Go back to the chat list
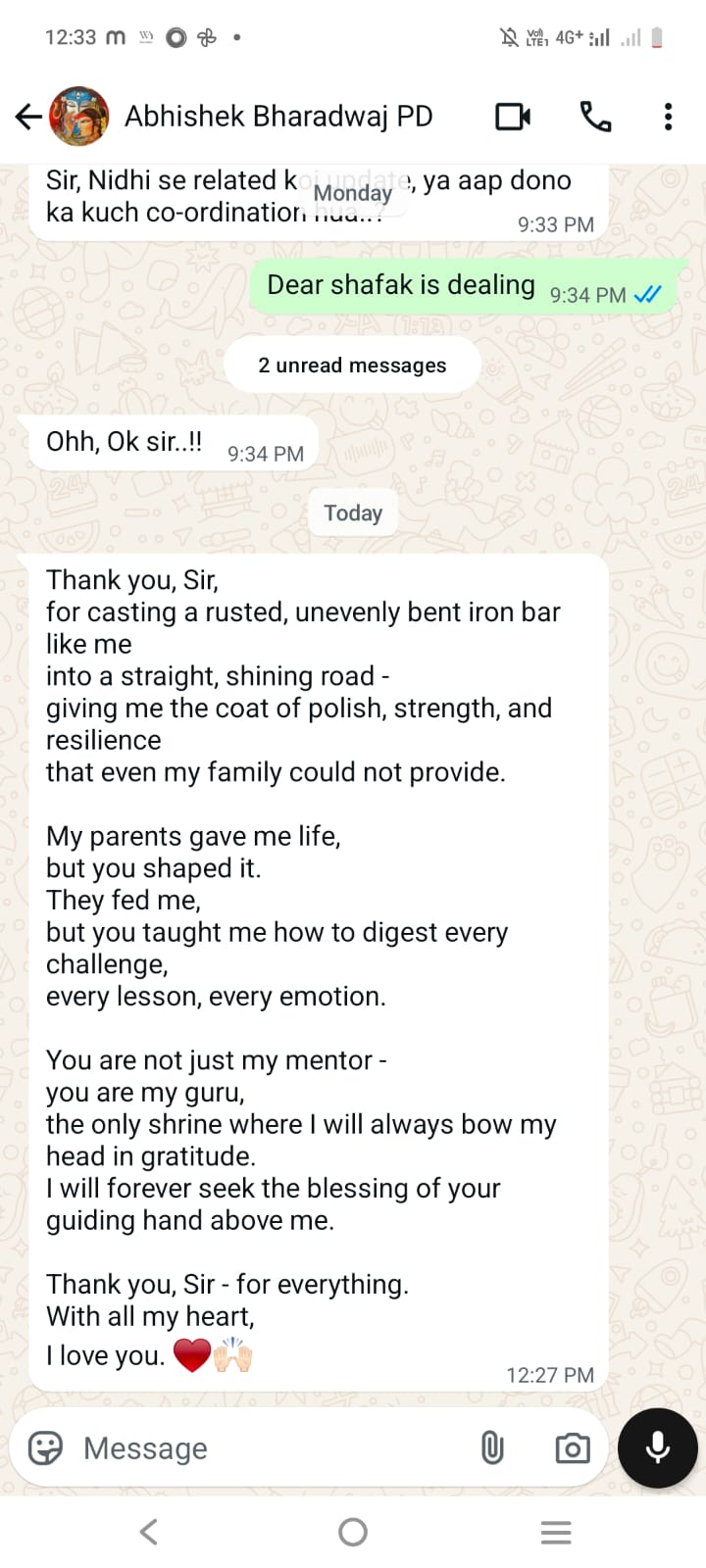This screenshot has width=706, height=1568. pos(28,117)
